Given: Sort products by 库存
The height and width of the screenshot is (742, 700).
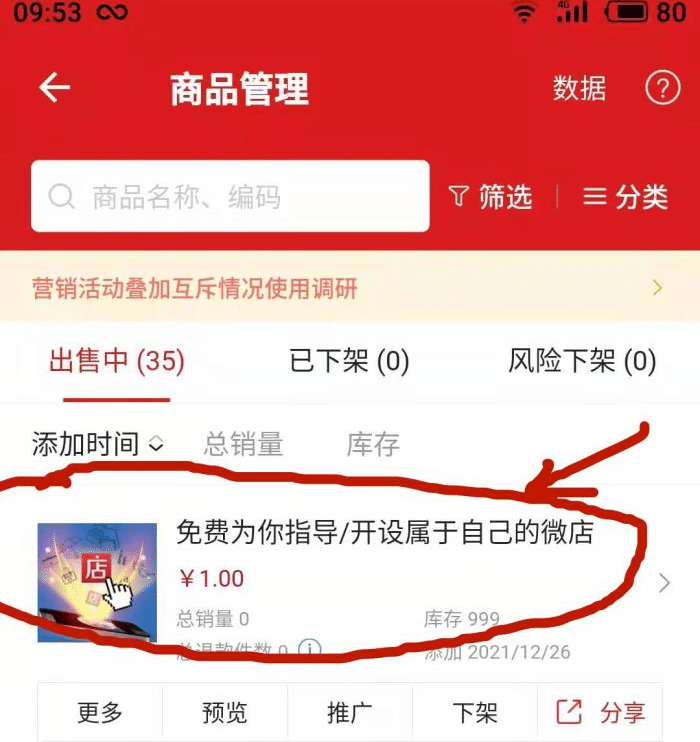Looking at the screenshot, I should (373, 444).
